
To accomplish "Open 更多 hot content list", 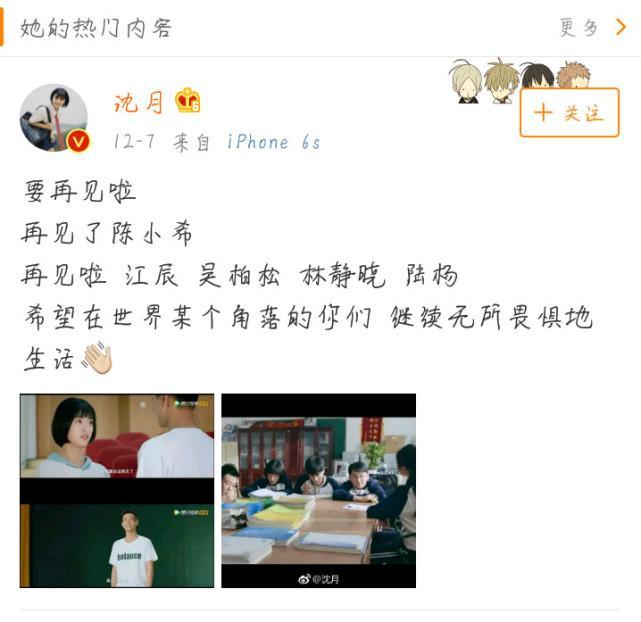I will tap(592, 27).
